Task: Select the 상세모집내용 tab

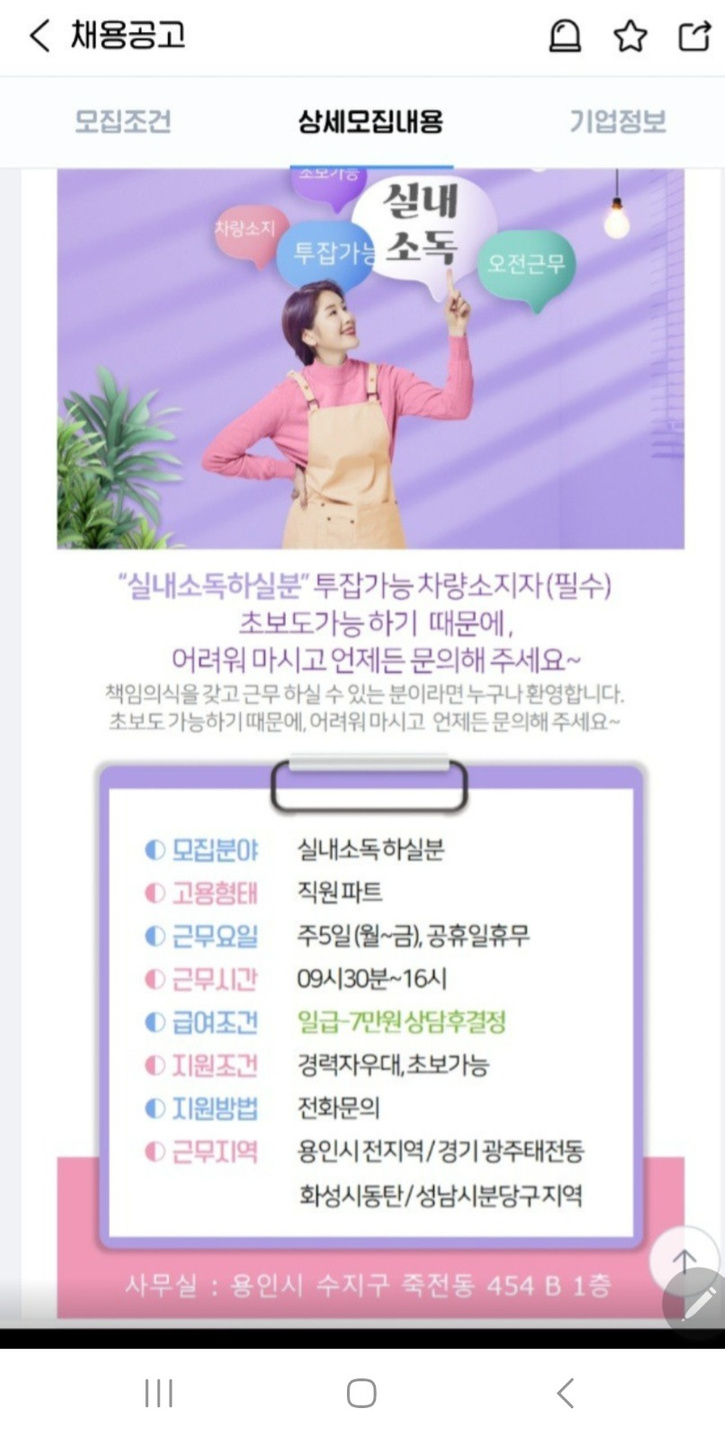Action: click(x=370, y=122)
